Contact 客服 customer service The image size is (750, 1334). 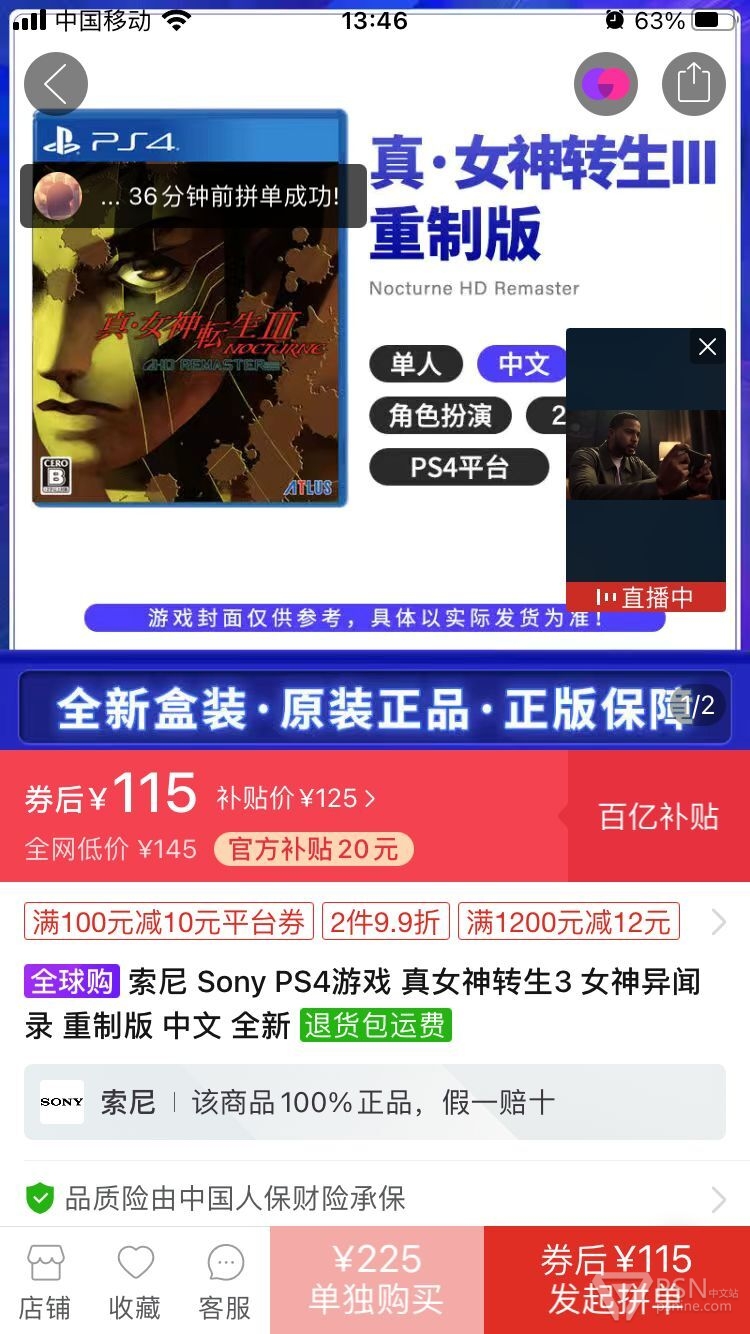[x=225, y=1282]
